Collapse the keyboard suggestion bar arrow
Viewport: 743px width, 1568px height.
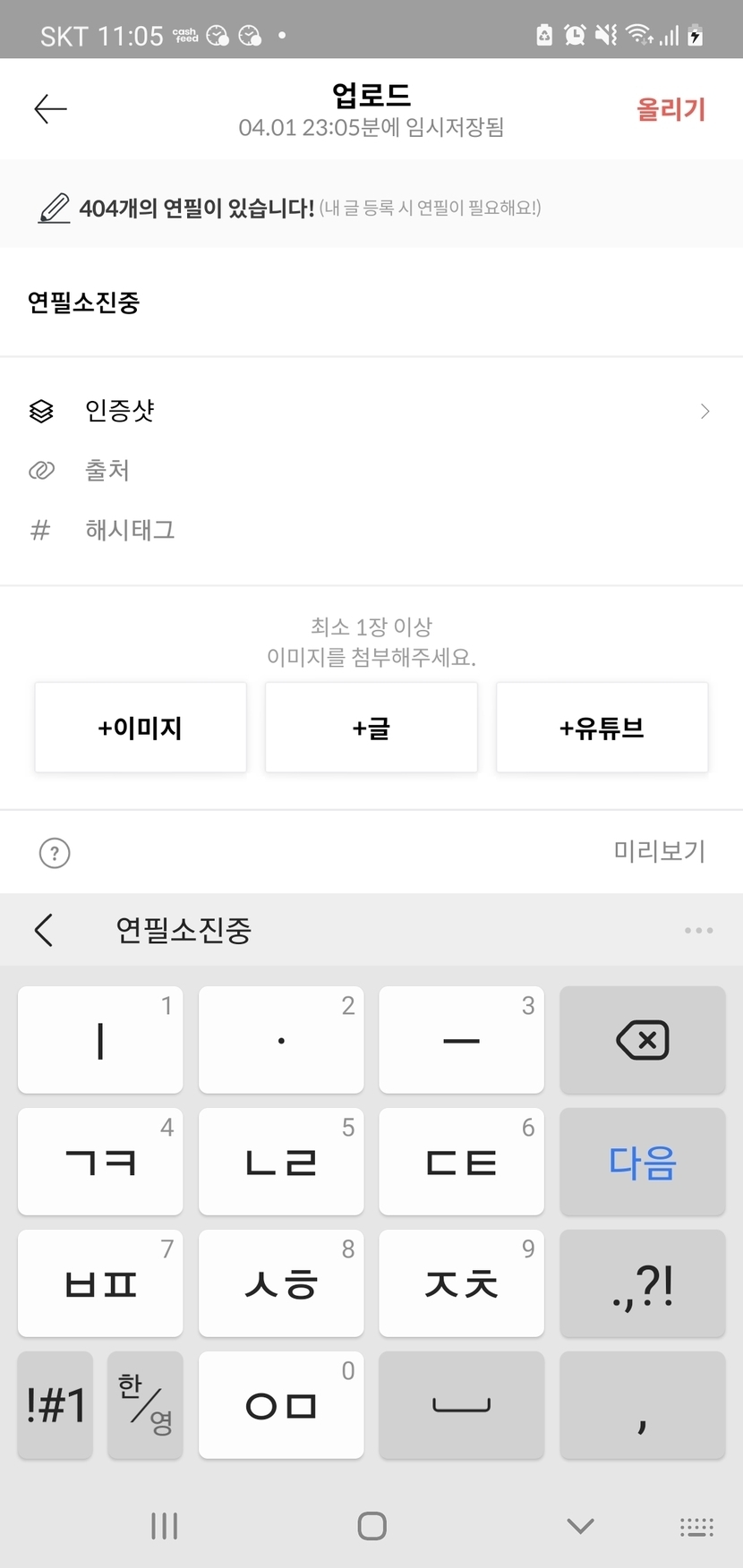pyautogui.click(x=44, y=930)
